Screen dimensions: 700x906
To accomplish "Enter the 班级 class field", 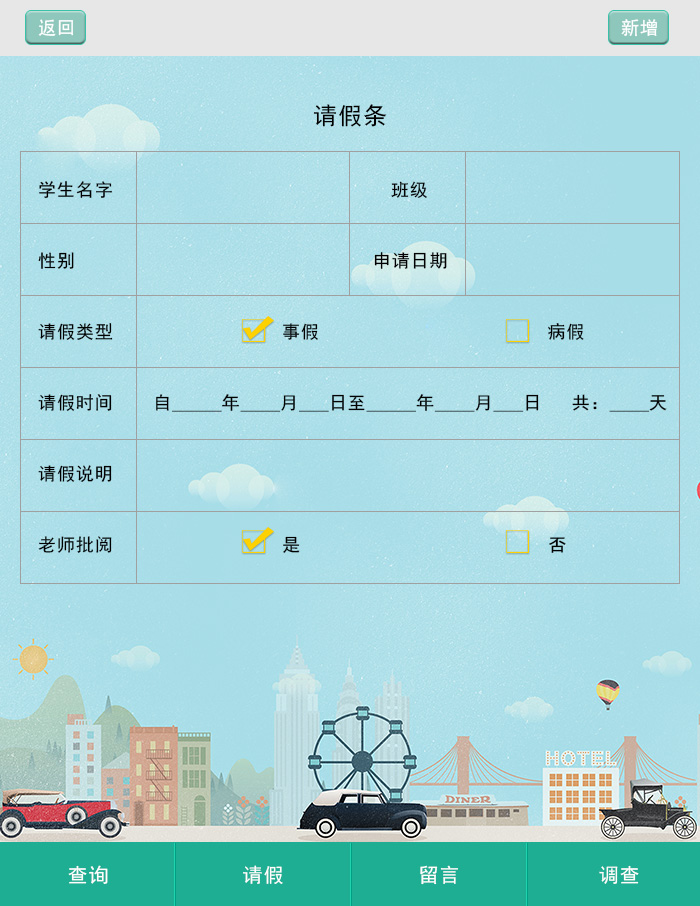I will click(572, 188).
